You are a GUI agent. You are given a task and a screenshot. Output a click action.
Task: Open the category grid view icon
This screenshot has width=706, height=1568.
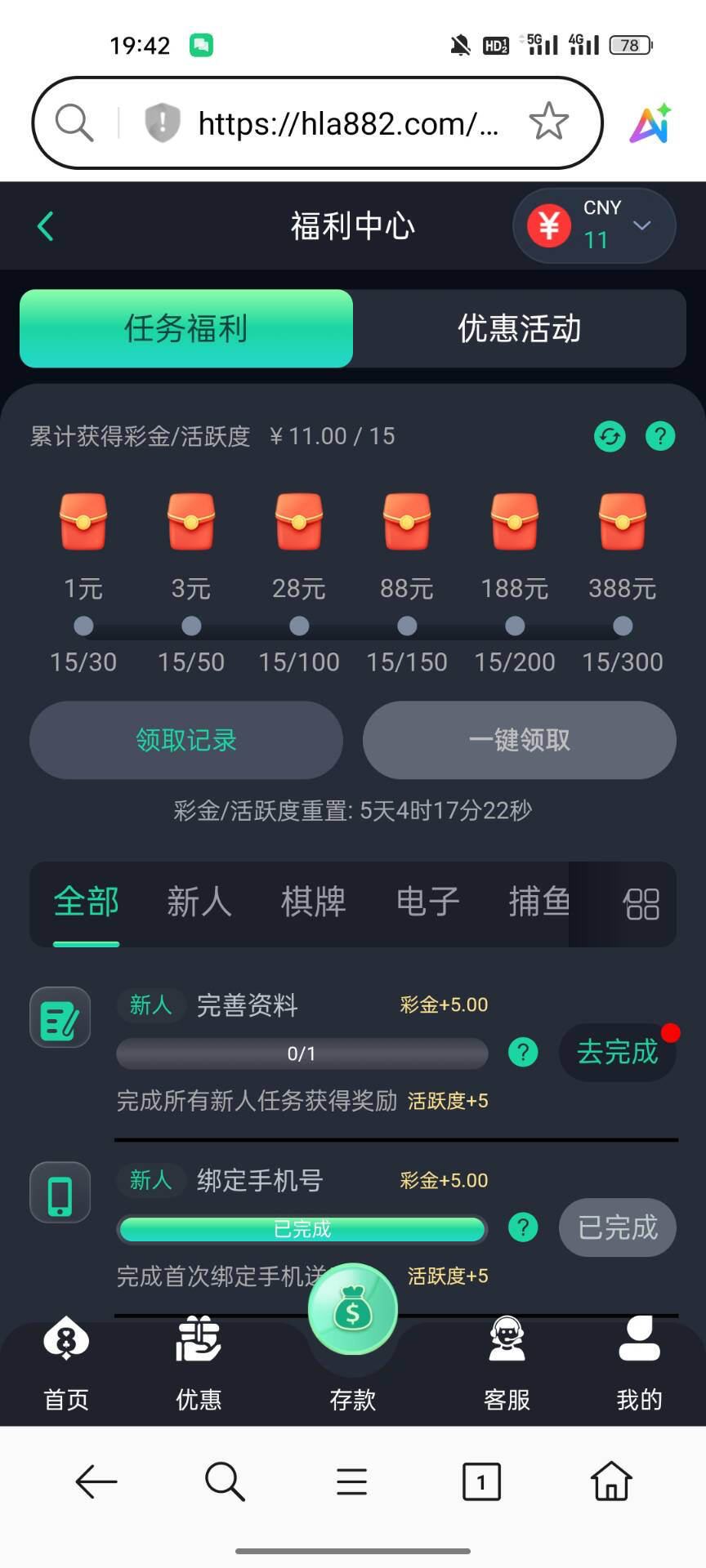(641, 904)
